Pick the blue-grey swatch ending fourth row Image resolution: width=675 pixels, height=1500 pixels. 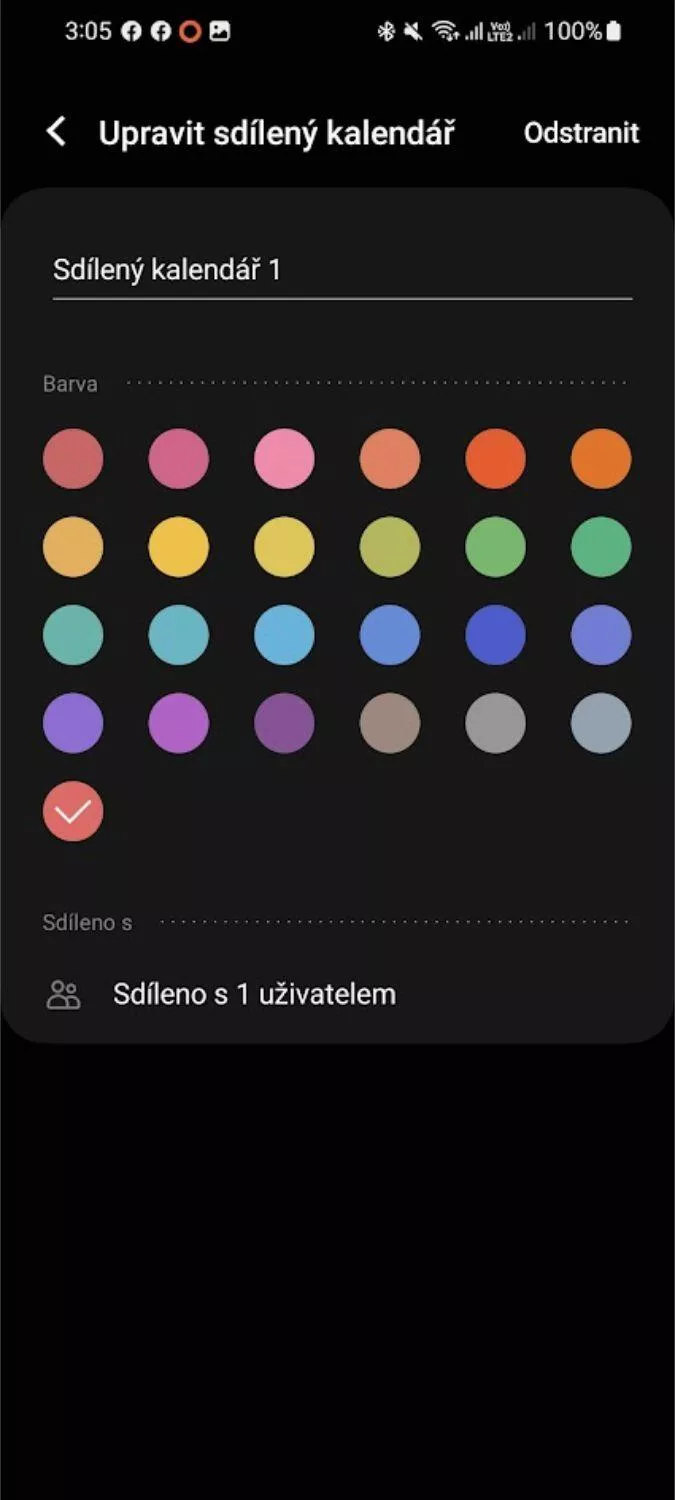click(601, 723)
